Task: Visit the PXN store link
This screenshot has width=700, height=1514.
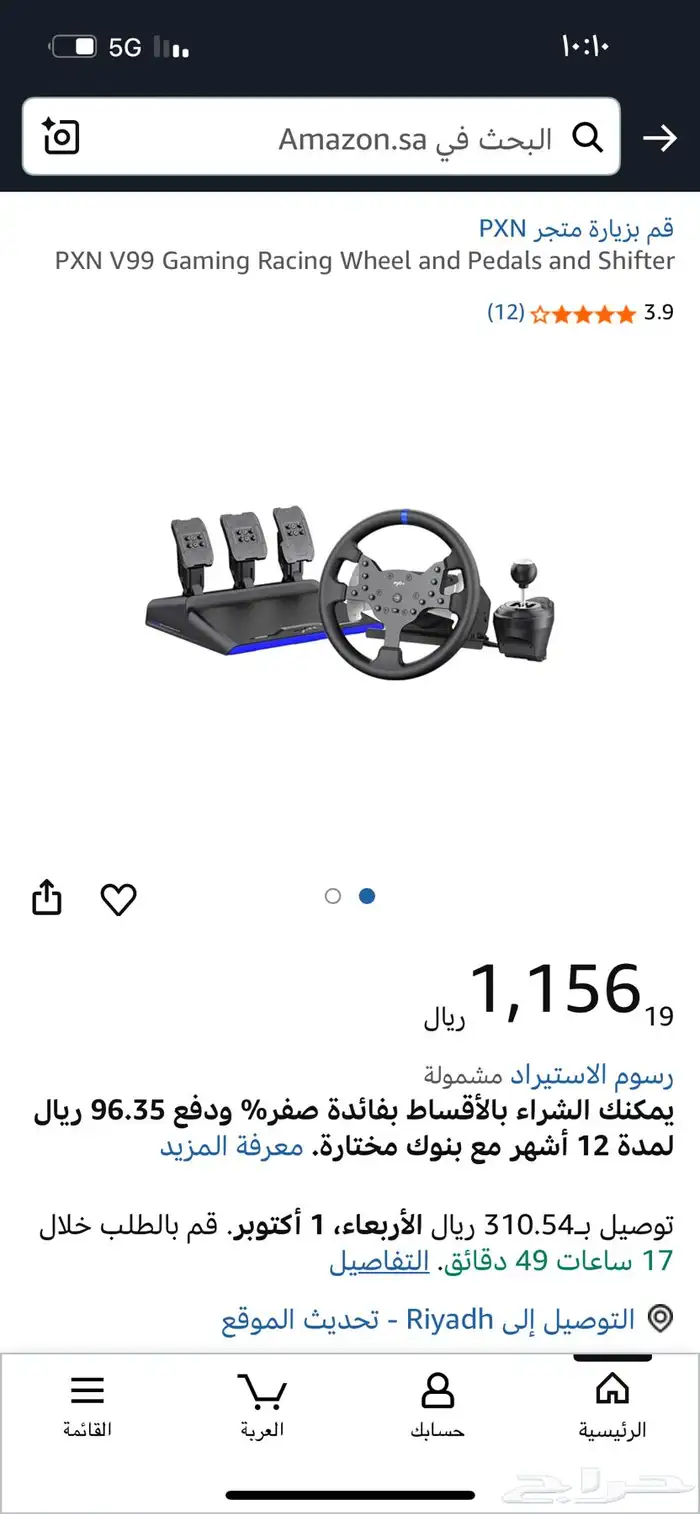Action: pos(576,228)
